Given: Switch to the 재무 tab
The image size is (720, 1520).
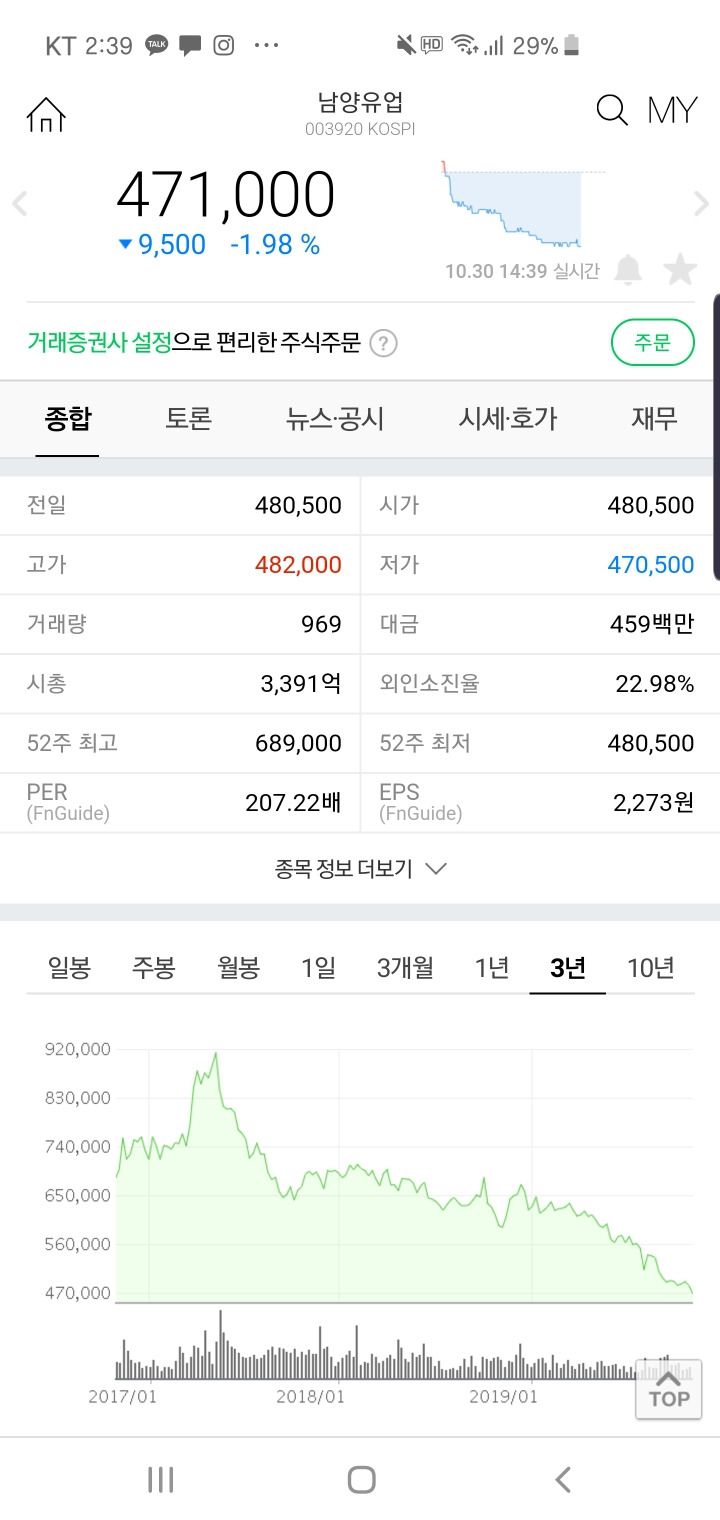Looking at the screenshot, I should coord(655,418).
